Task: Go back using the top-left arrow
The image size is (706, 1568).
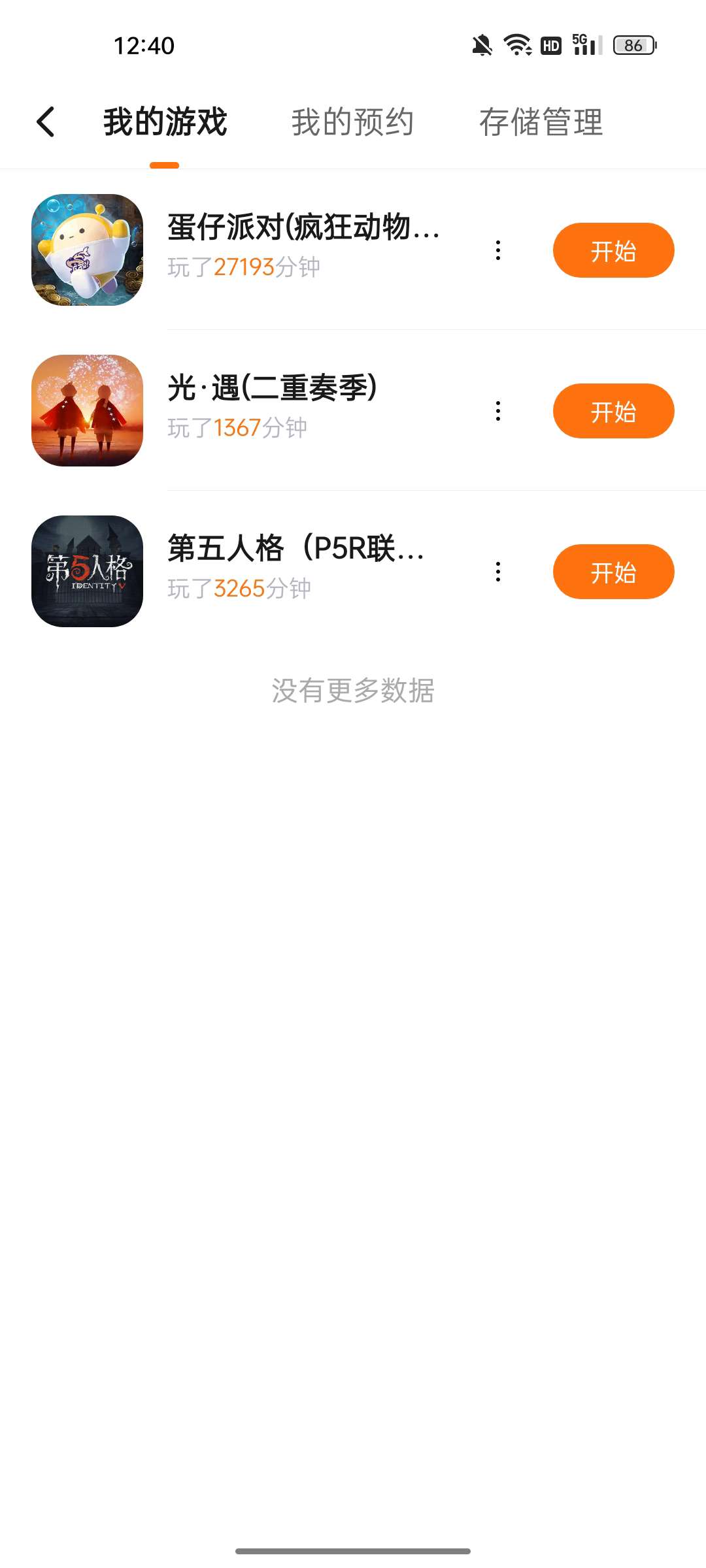Action: pos(46,122)
